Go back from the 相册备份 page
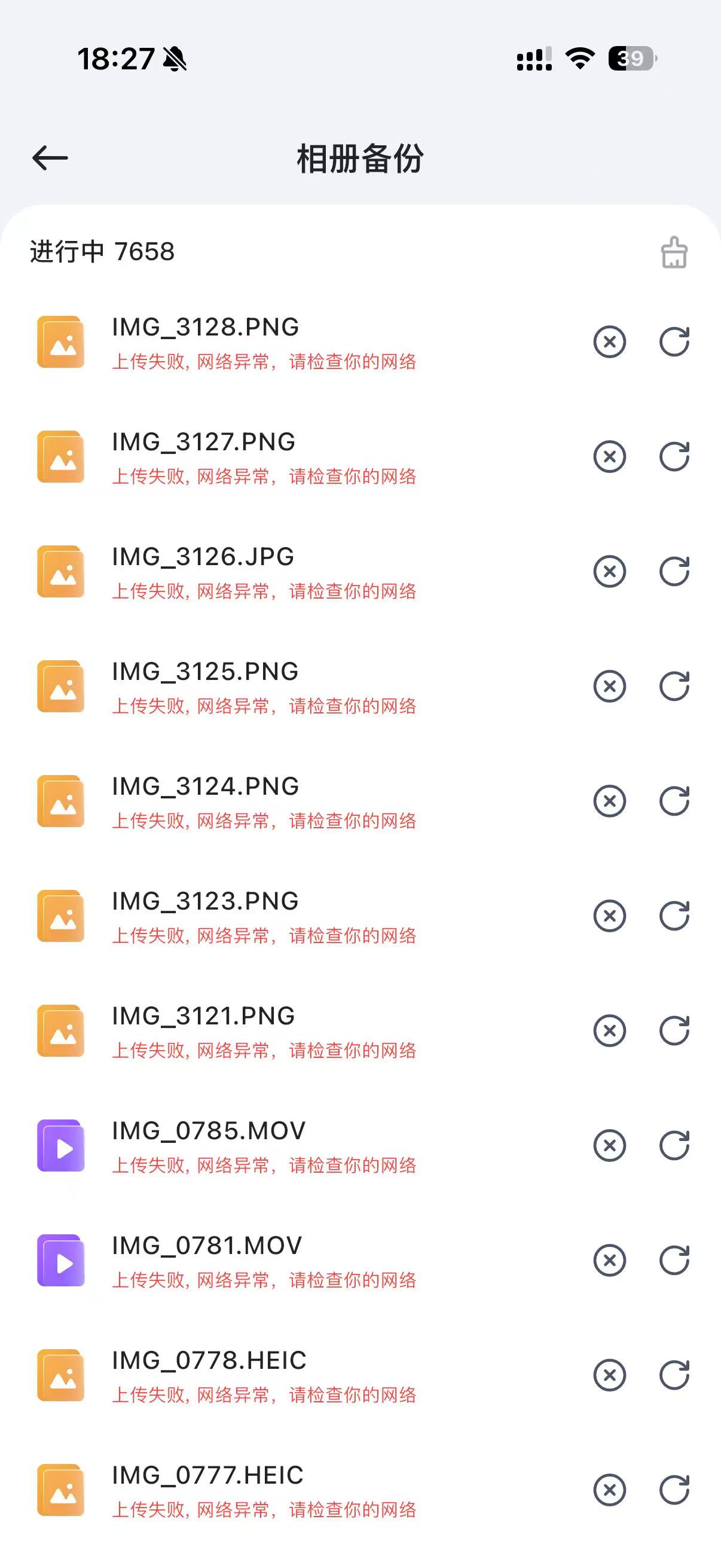Image resolution: width=721 pixels, height=1568 pixels. tap(50, 158)
